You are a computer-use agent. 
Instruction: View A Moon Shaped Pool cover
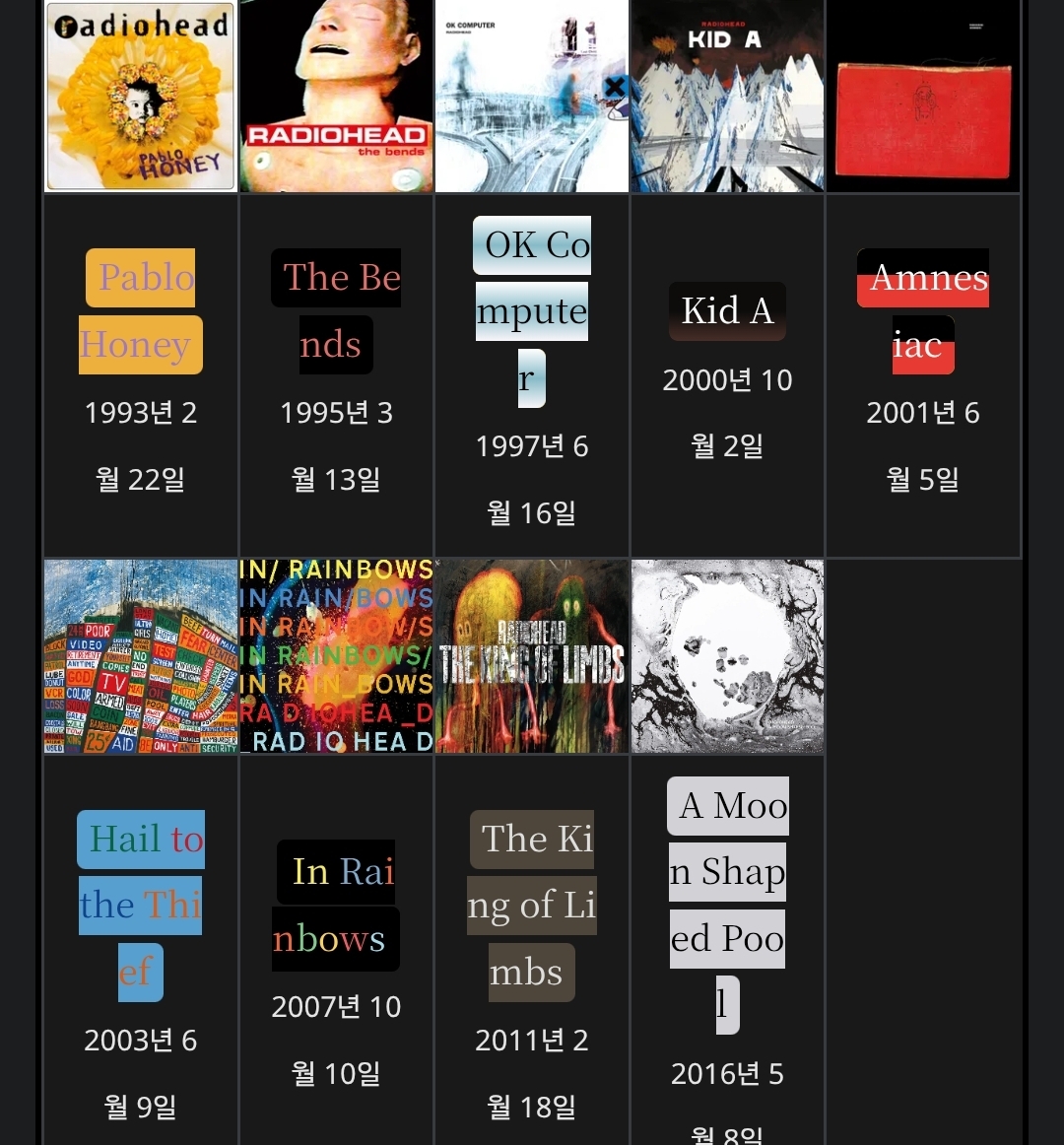tap(727, 656)
